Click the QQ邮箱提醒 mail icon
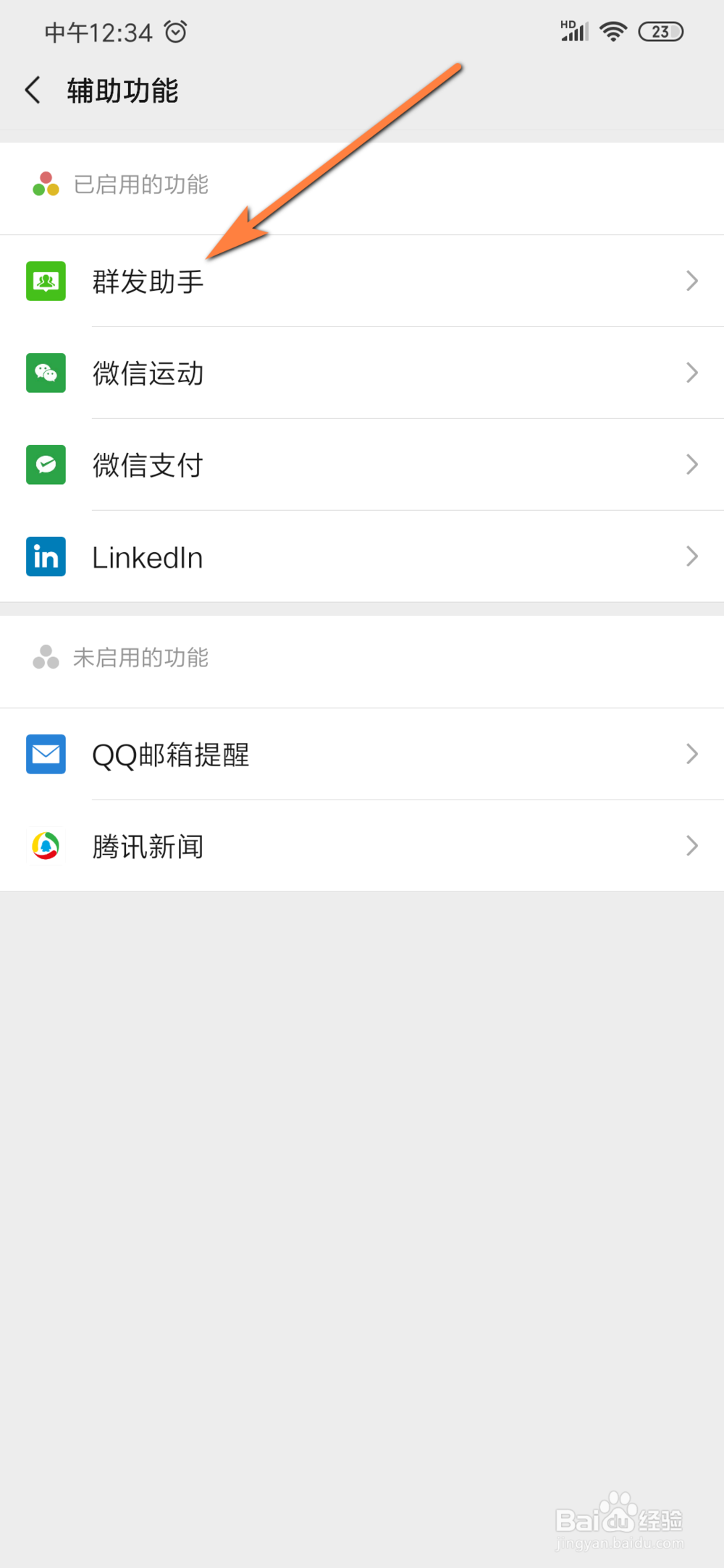 tap(46, 754)
